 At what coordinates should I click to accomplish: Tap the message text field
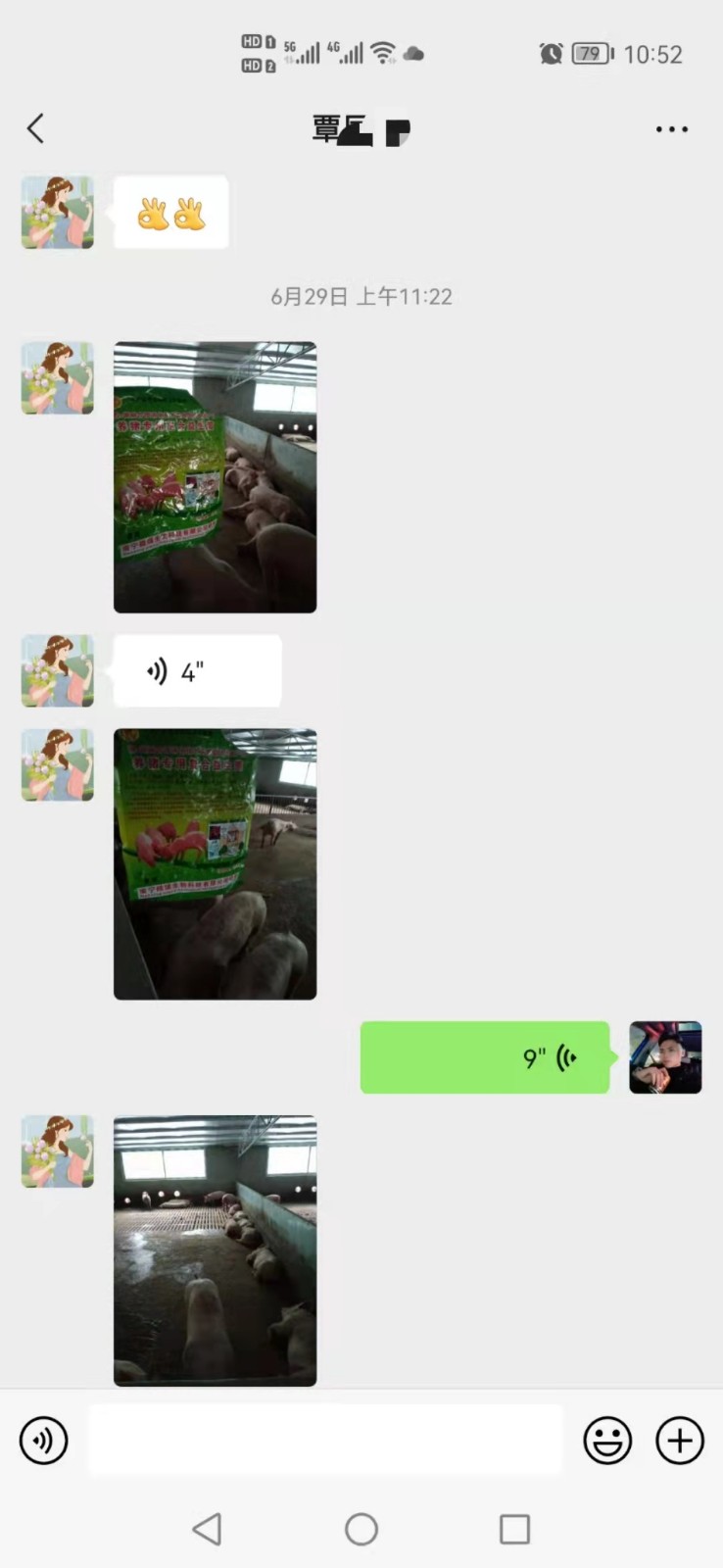click(325, 1441)
